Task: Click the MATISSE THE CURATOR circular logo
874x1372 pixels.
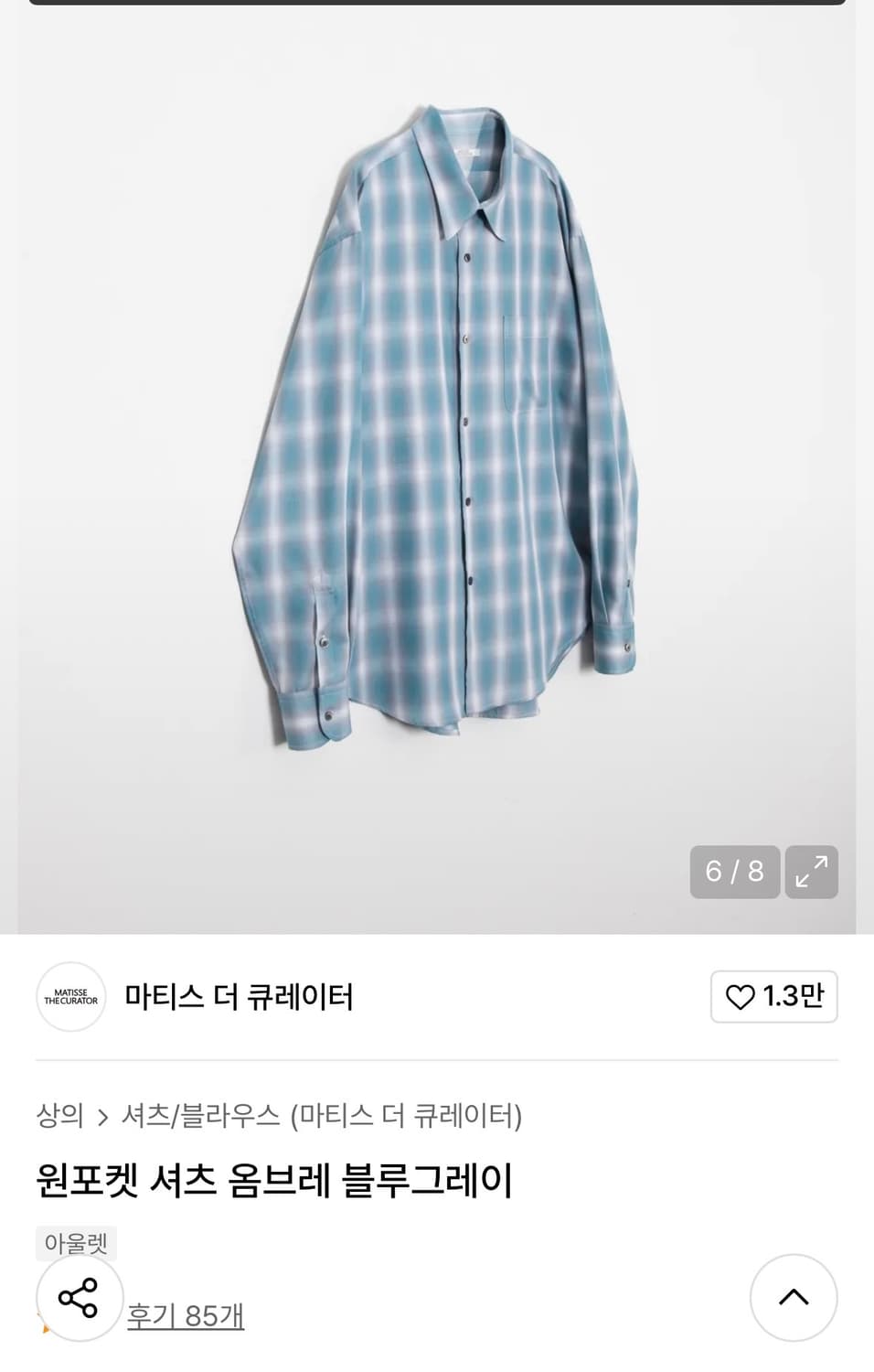Action: 70,997
